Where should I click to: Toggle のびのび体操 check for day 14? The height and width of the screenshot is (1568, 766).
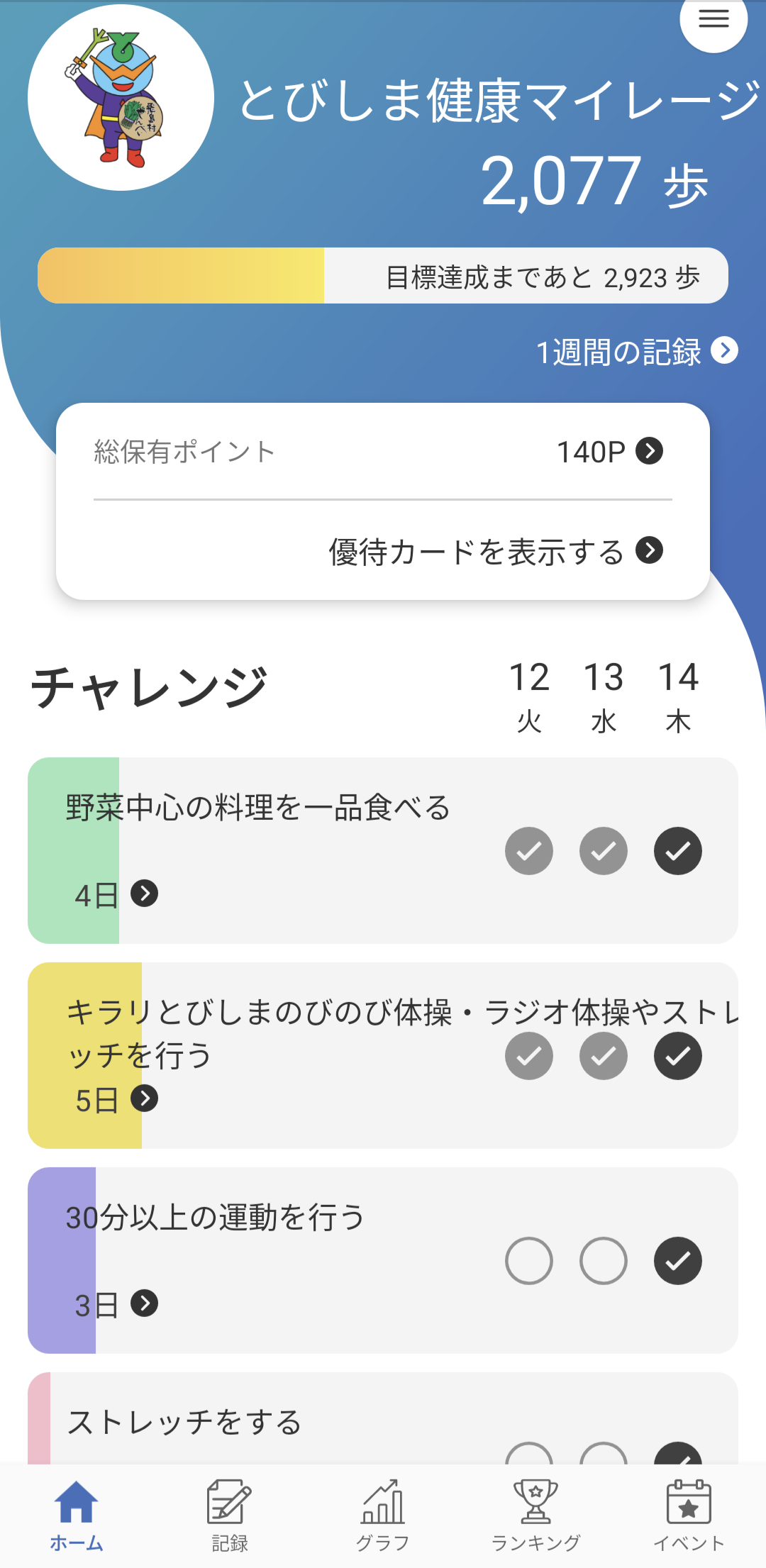tap(677, 1056)
